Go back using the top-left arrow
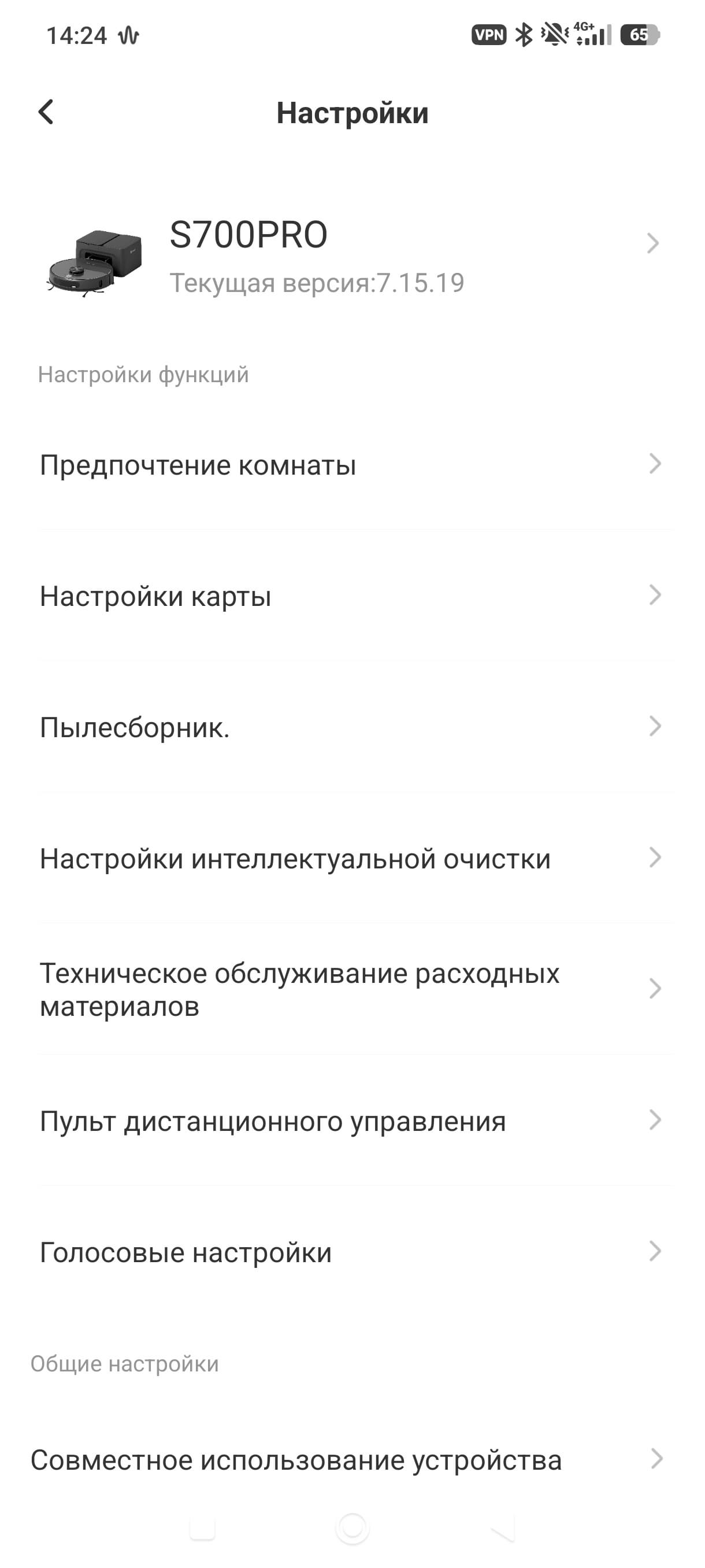 tap(46, 112)
